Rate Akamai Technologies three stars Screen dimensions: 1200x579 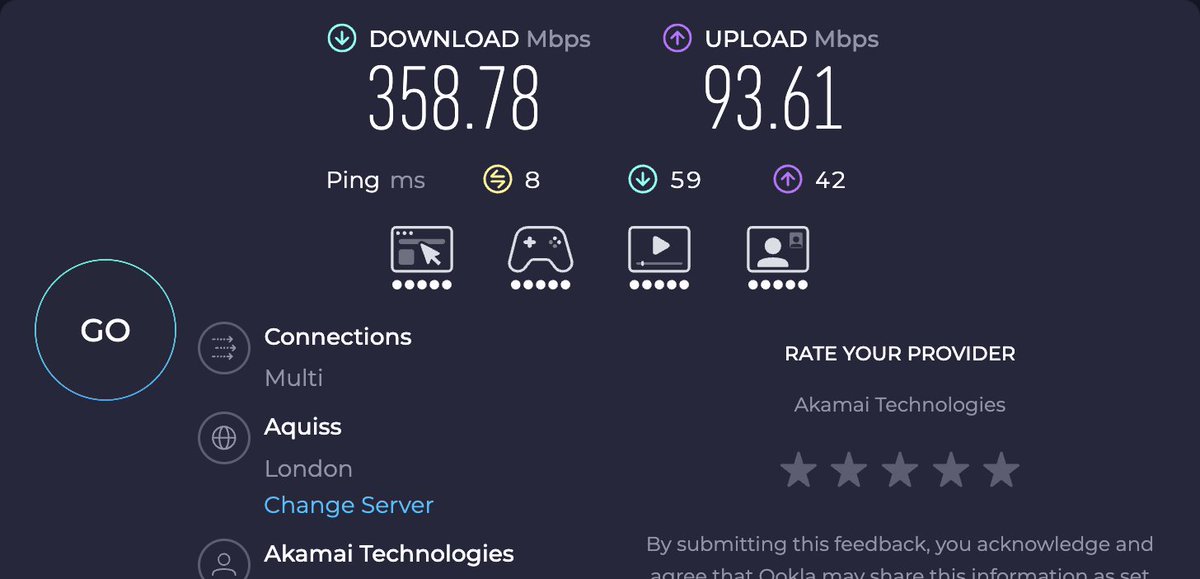[899, 469]
